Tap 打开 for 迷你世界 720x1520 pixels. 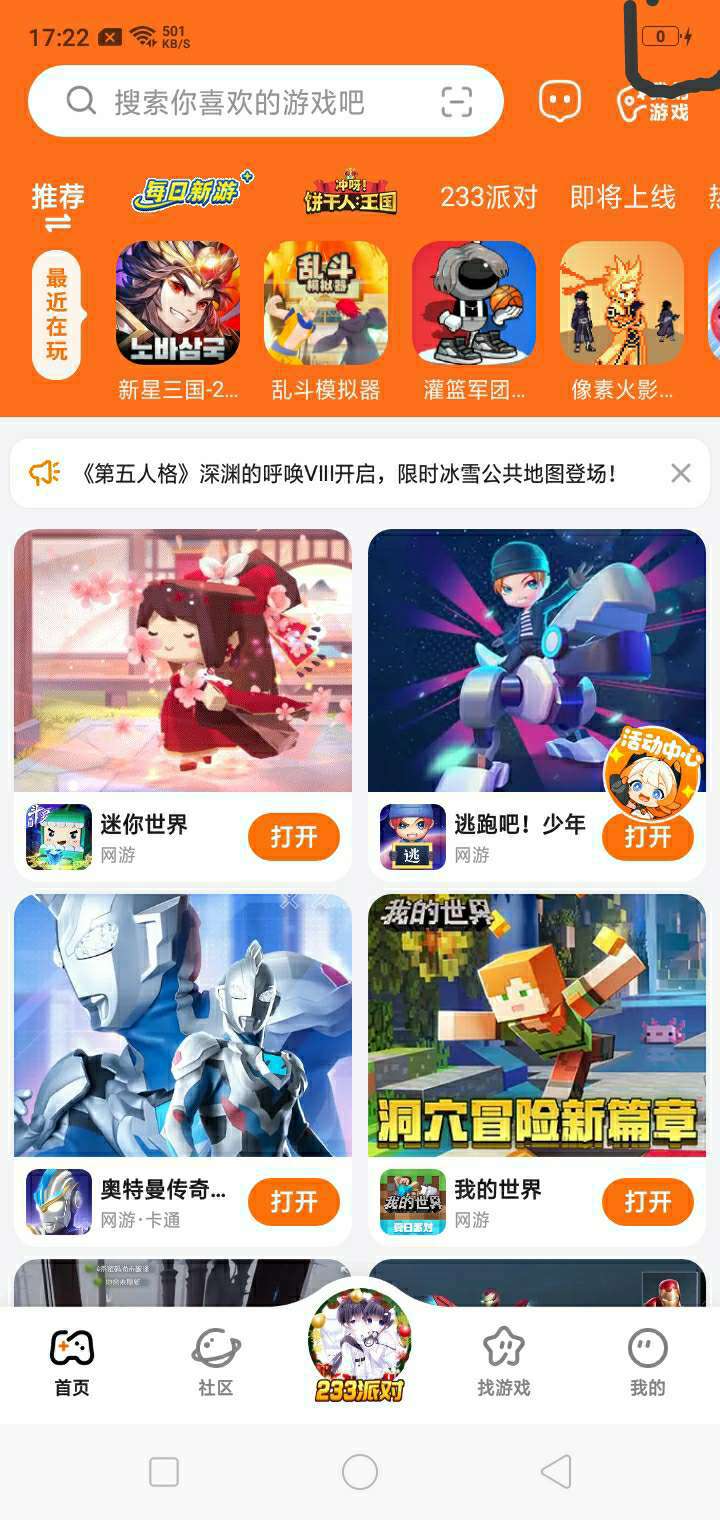tap(294, 837)
